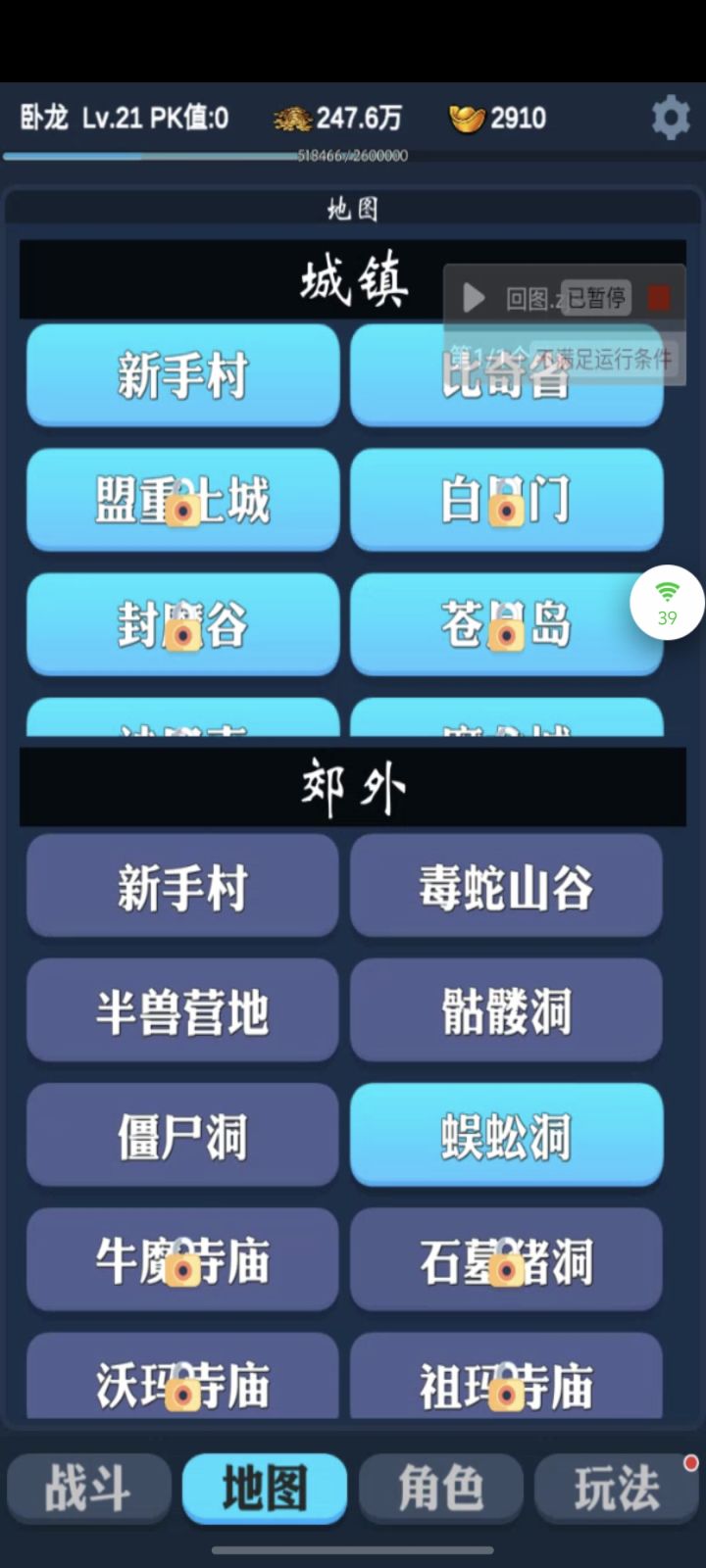Enter the 新手村 town
This screenshot has width=706, height=1568.
click(182, 375)
